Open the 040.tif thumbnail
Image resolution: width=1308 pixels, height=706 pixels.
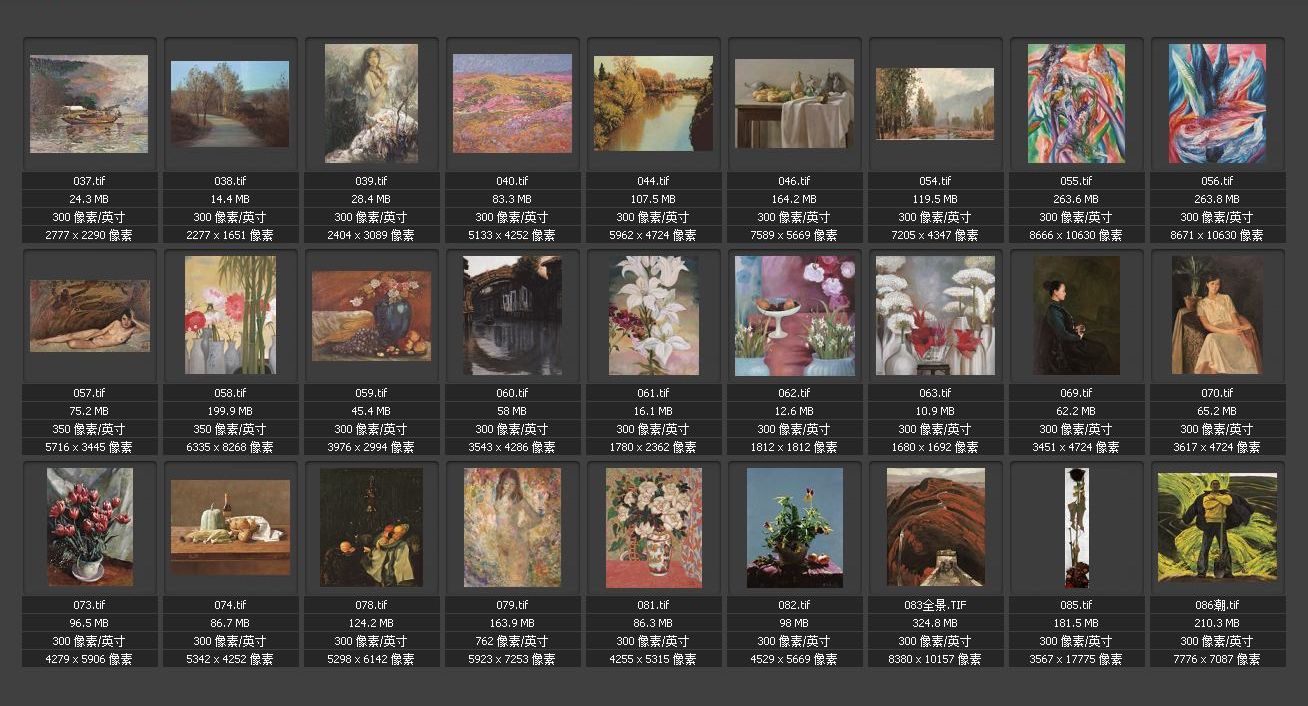pos(512,103)
